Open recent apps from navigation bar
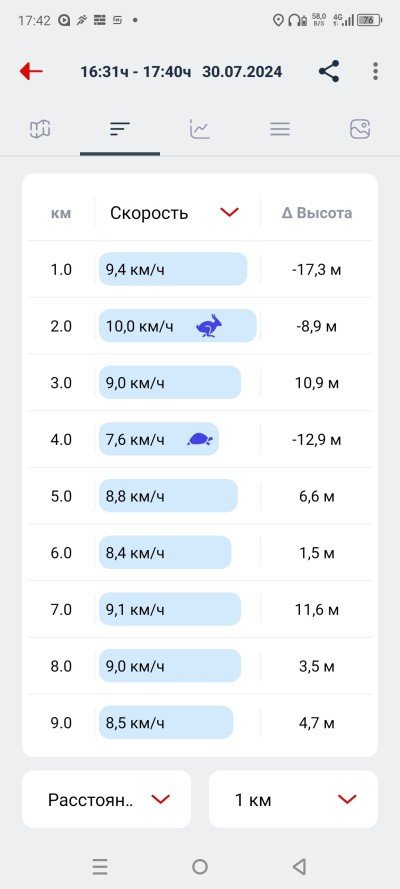 point(100,866)
